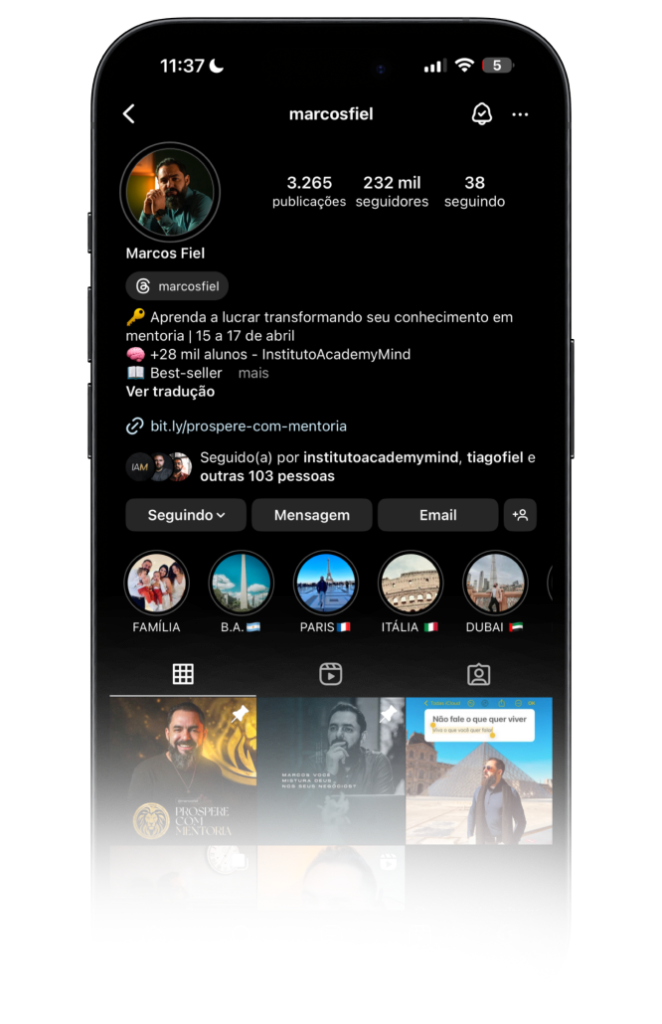This screenshot has width=662, height=1024.
Task: Open the Louvre pyramid post
Action: coord(479,770)
